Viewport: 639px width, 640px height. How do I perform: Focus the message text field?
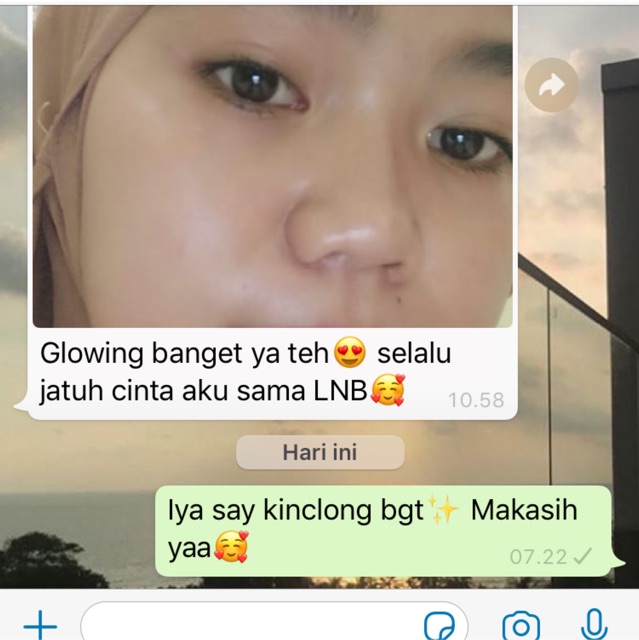click(x=250, y=626)
